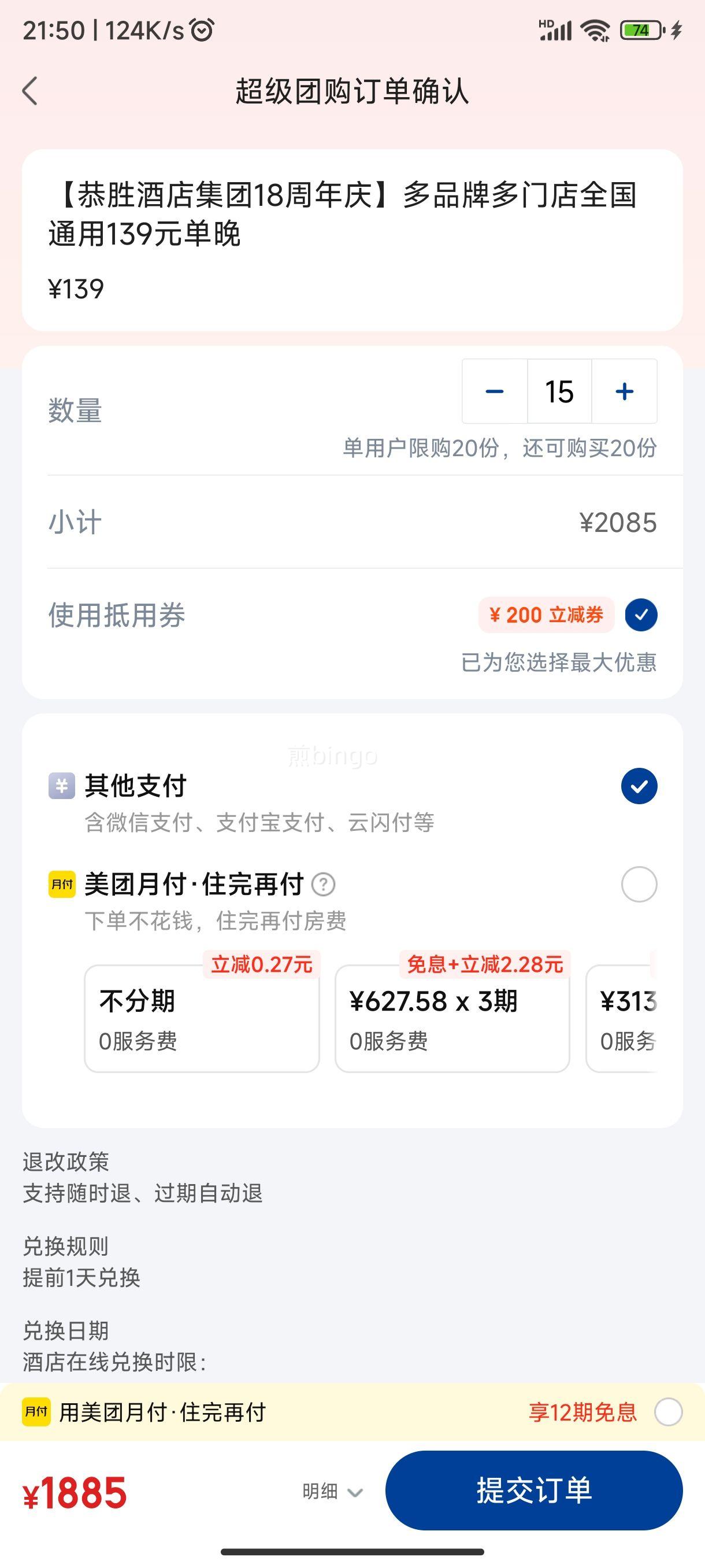
Task: Tap the quantity field showing 15
Action: click(558, 392)
